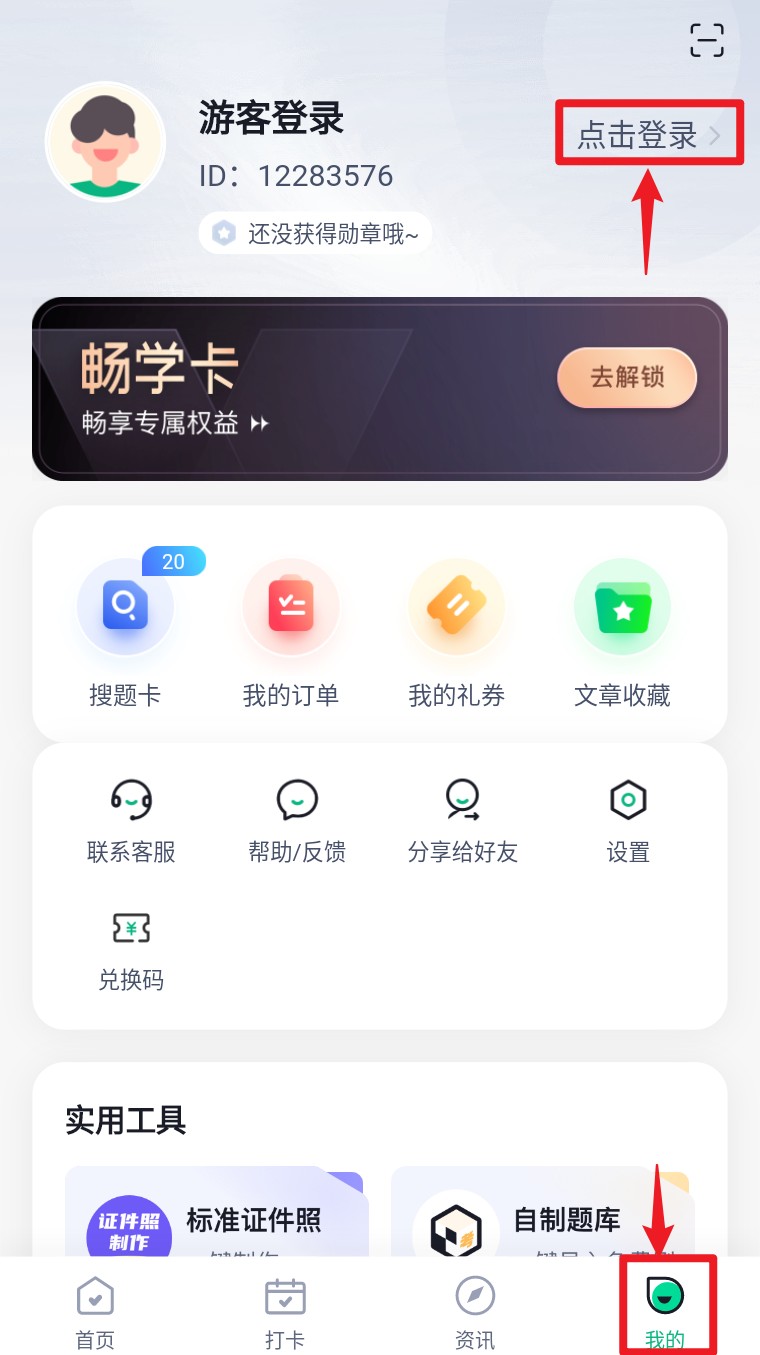Switch to the 首页 tab
This screenshot has height=1355, width=760.
pos(94,1310)
